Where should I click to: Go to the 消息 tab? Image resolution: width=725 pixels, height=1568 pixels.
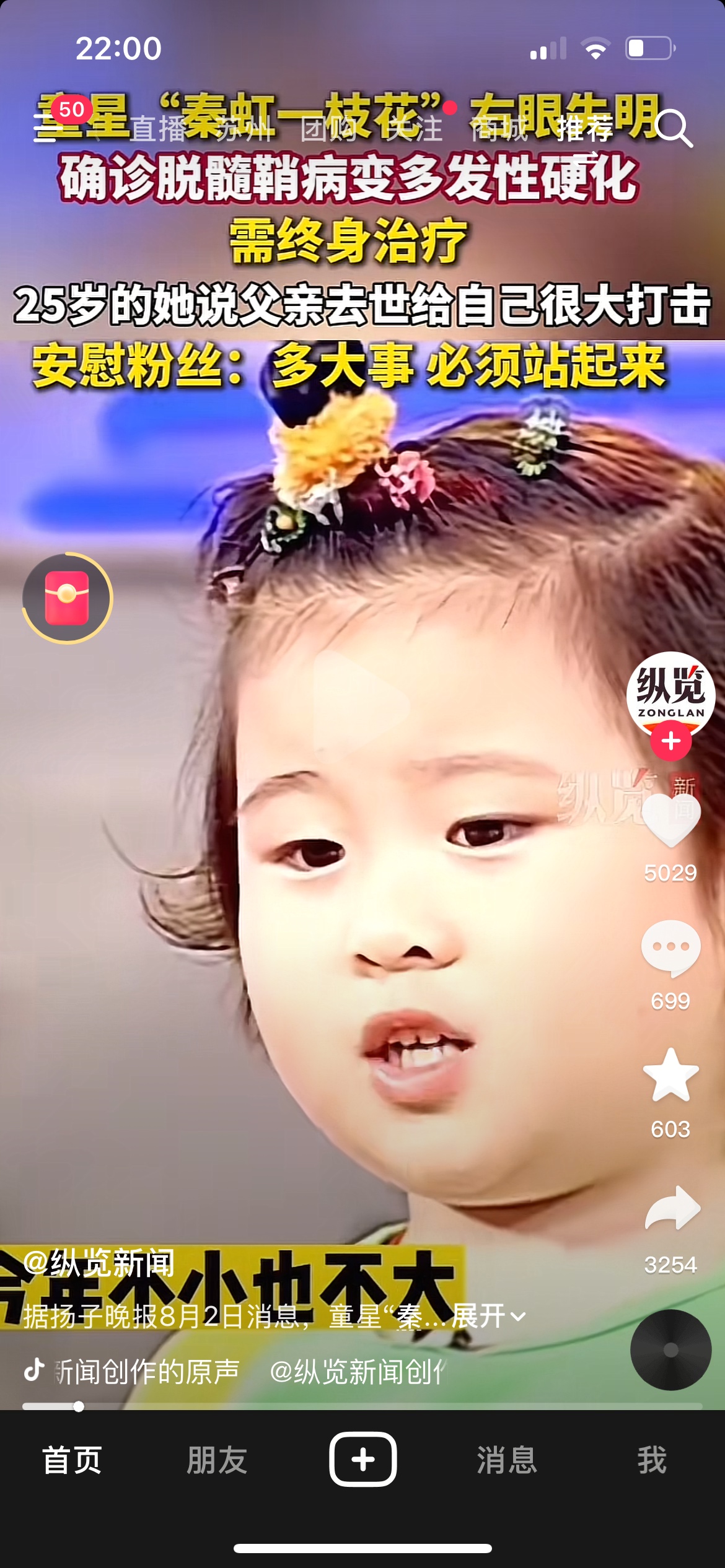[507, 1460]
